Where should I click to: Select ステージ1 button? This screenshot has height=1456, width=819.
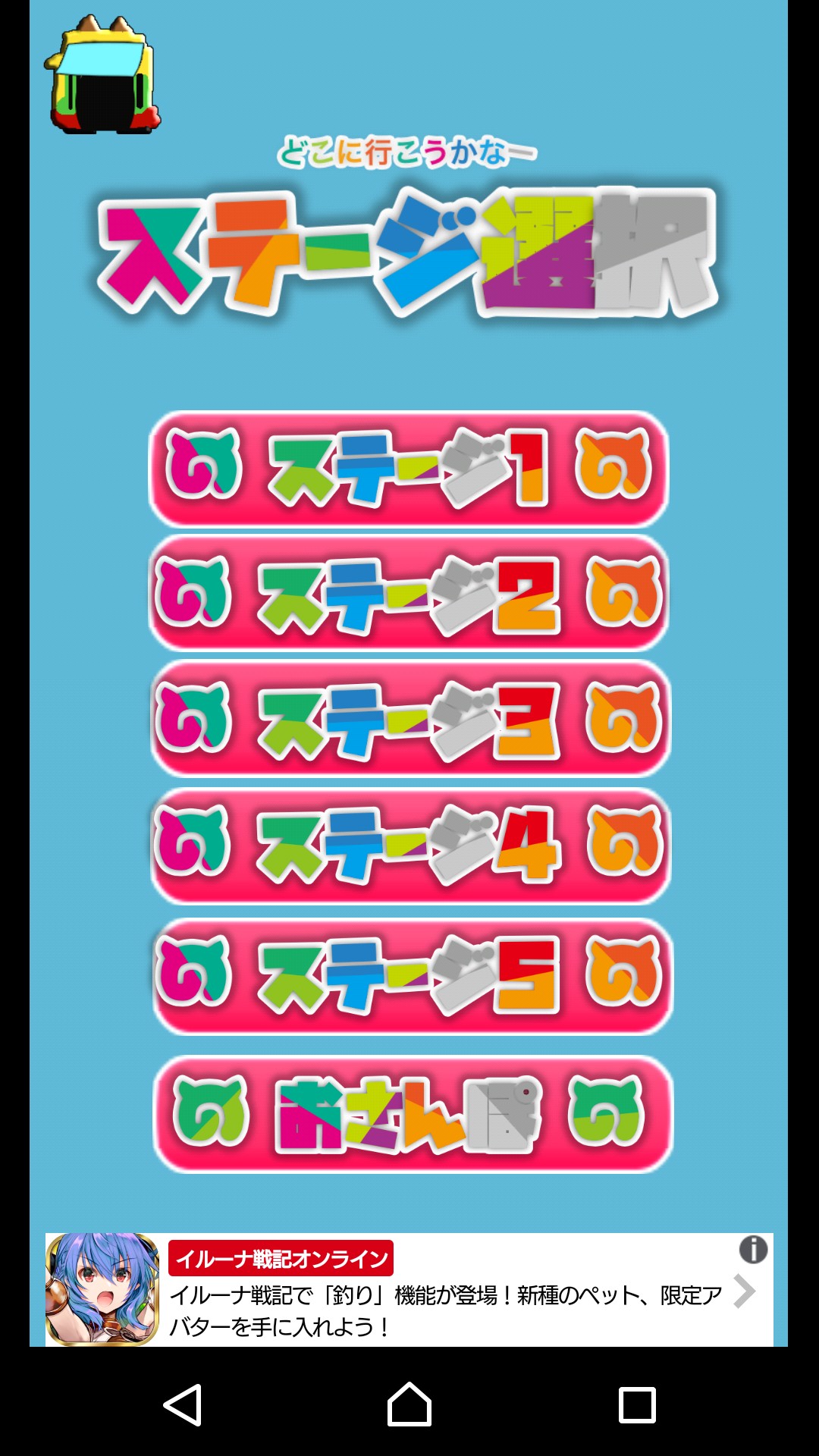[x=409, y=469]
